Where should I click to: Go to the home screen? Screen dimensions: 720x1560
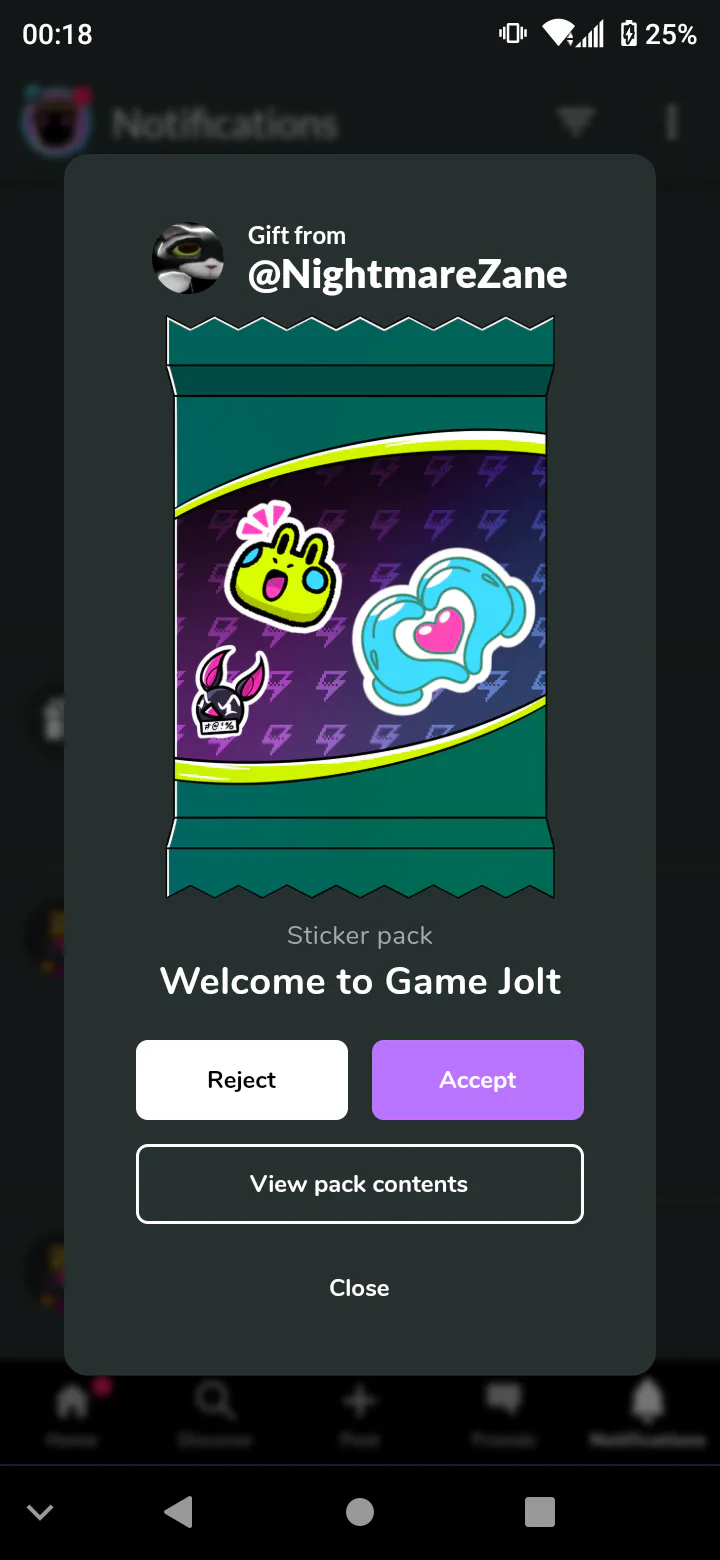[360, 1512]
